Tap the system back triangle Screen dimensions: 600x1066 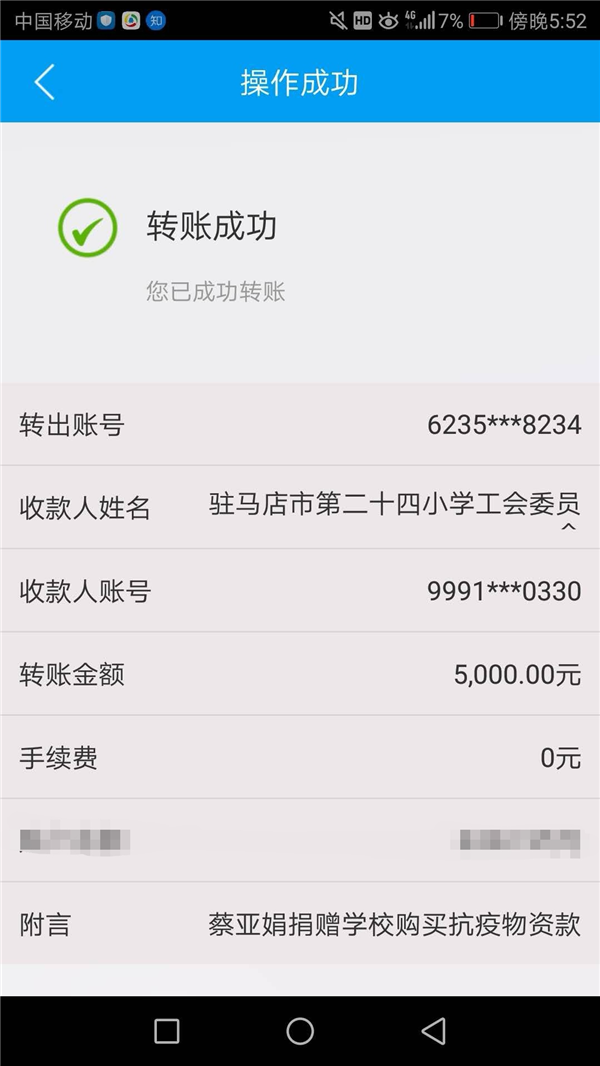(433, 1031)
